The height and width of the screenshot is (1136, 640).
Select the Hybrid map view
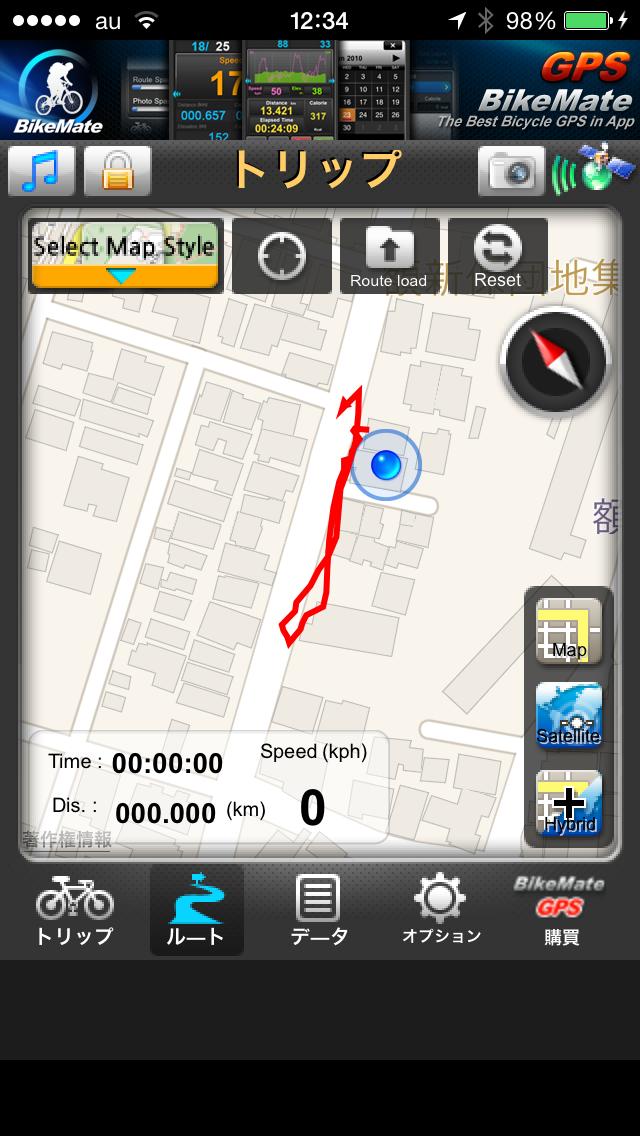tap(569, 804)
